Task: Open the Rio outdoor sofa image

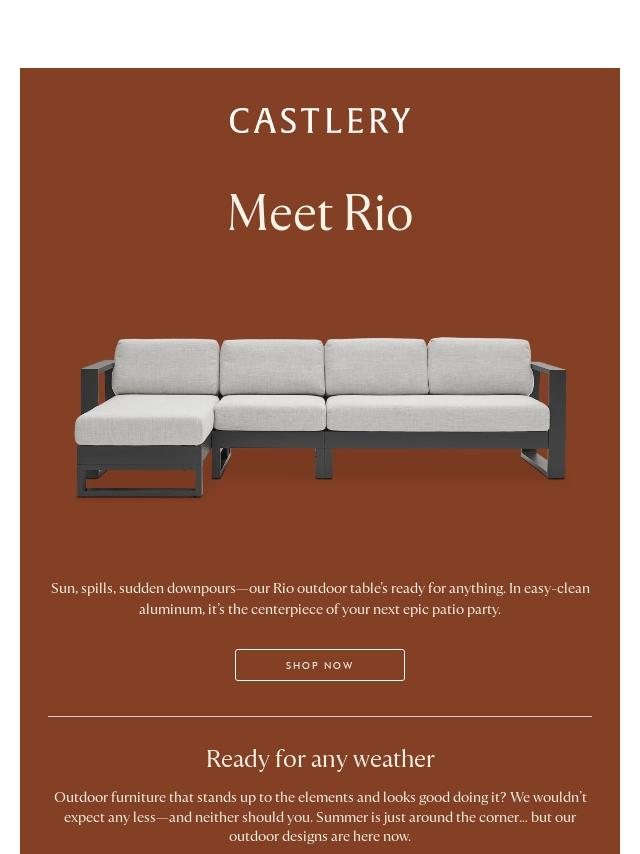Action: tap(320, 415)
